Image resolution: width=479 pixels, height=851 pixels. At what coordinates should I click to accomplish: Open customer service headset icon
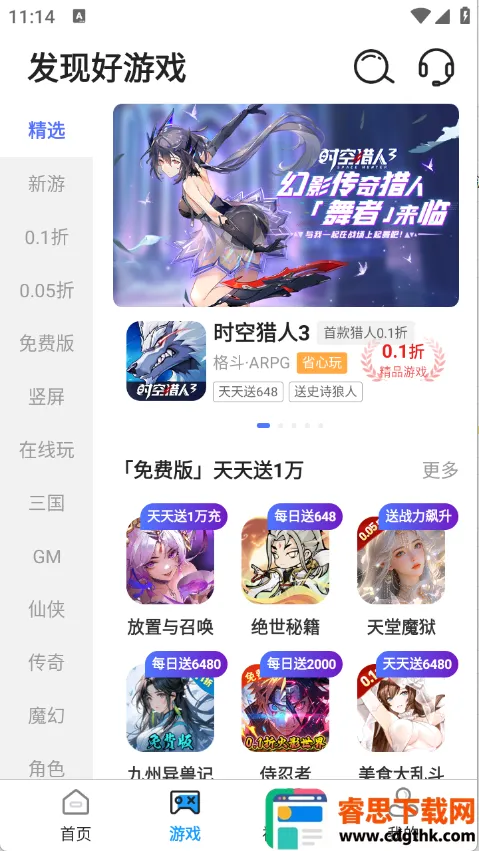tap(436, 67)
